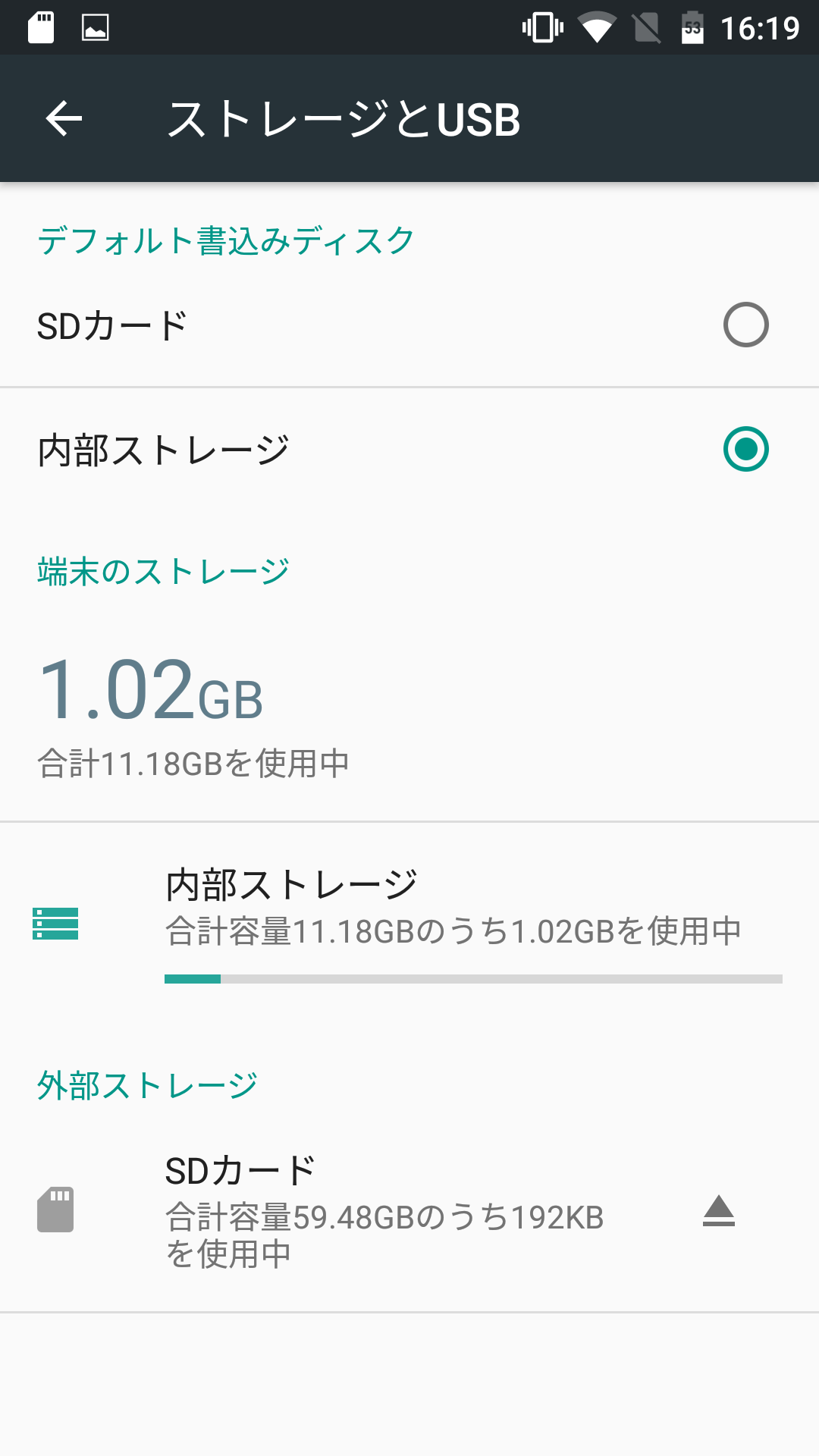Image resolution: width=819 pixels, height=1456 pixels.
Task: Eject the SD card
Action: coord(719,1211)
